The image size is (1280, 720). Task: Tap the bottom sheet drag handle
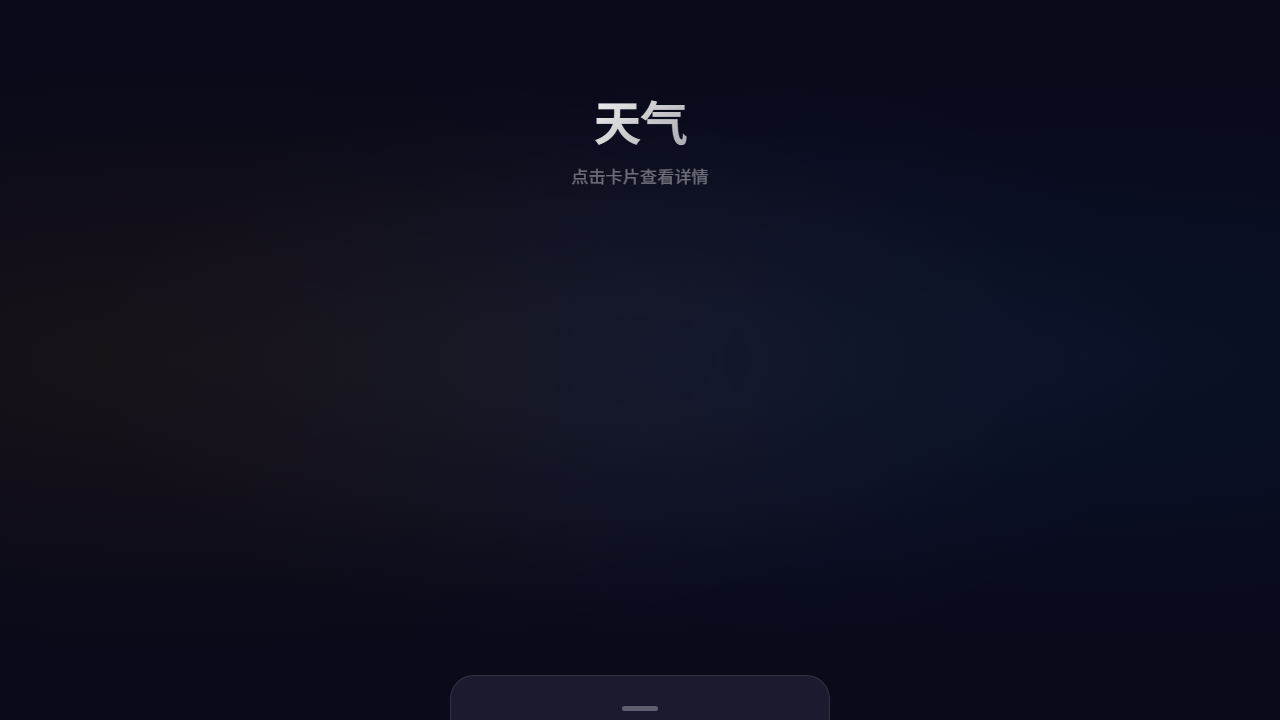pyautogui.click(x=640, y=708)
